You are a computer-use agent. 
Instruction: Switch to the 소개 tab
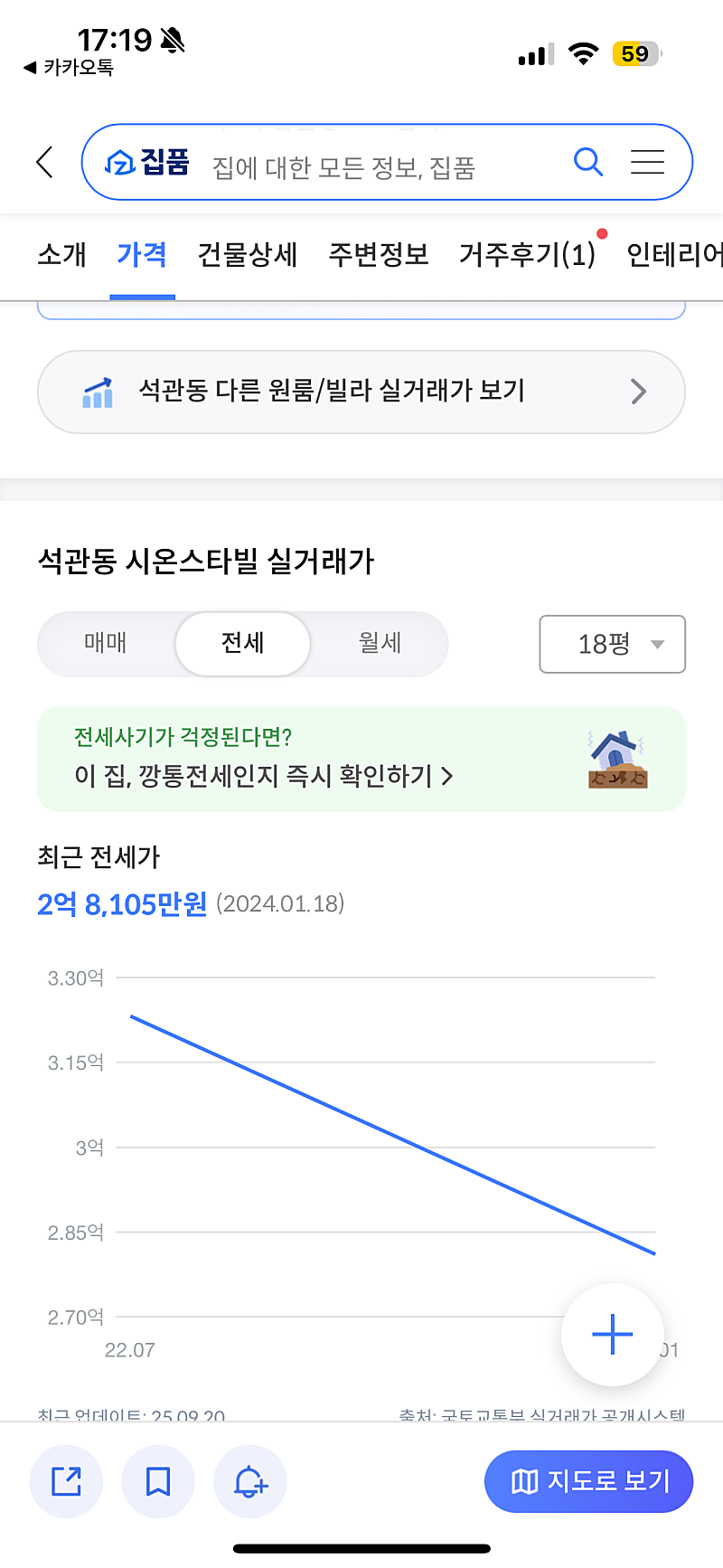pos(61,255)
